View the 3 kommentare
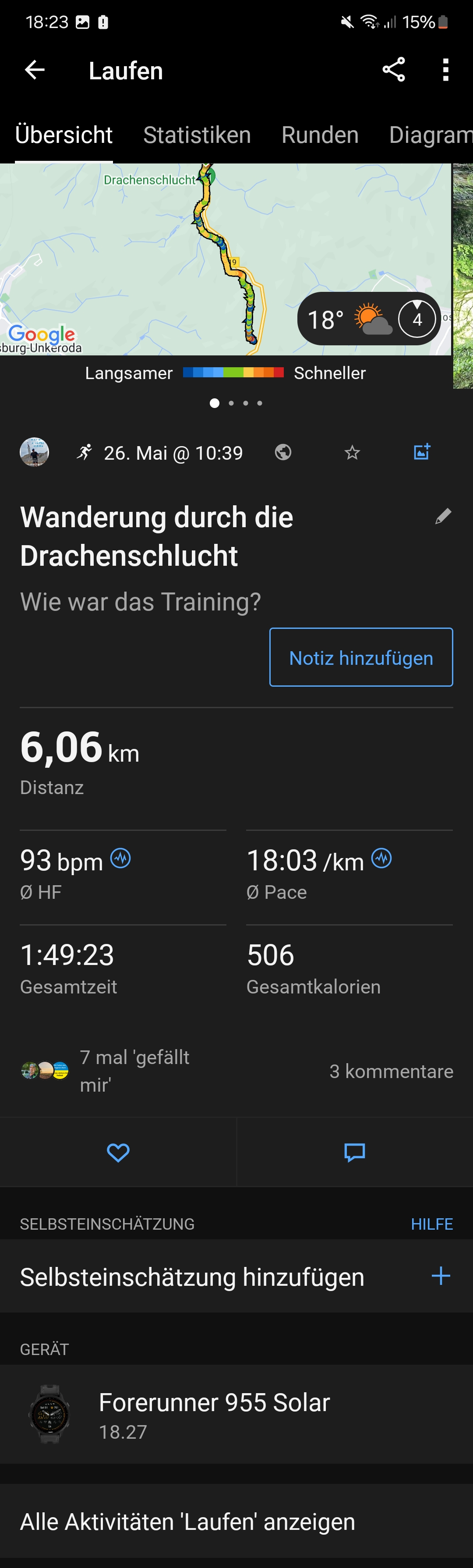Image resolution: width=473 pixels, height=1568 pixels. point(391,1071)
